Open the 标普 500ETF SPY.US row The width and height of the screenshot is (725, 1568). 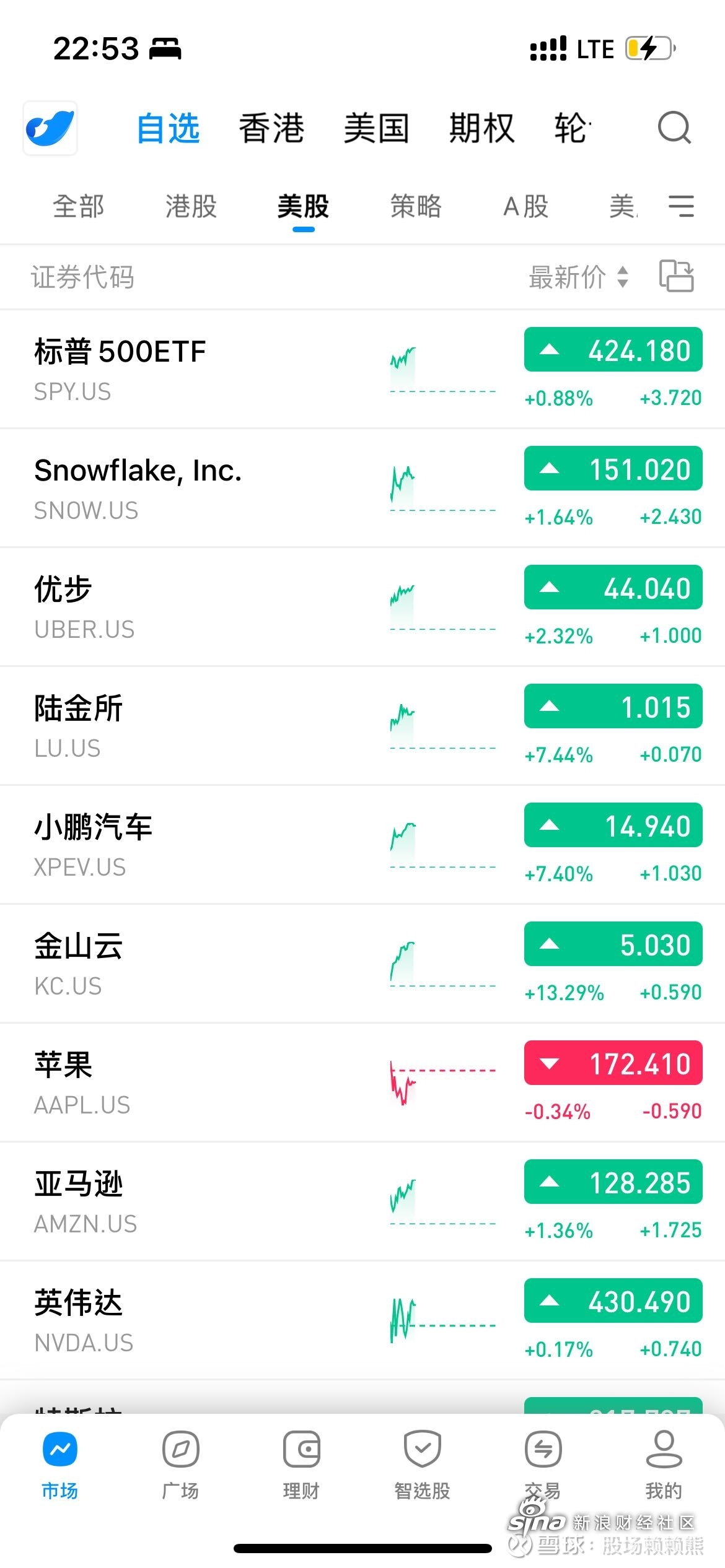coord(362,369)
